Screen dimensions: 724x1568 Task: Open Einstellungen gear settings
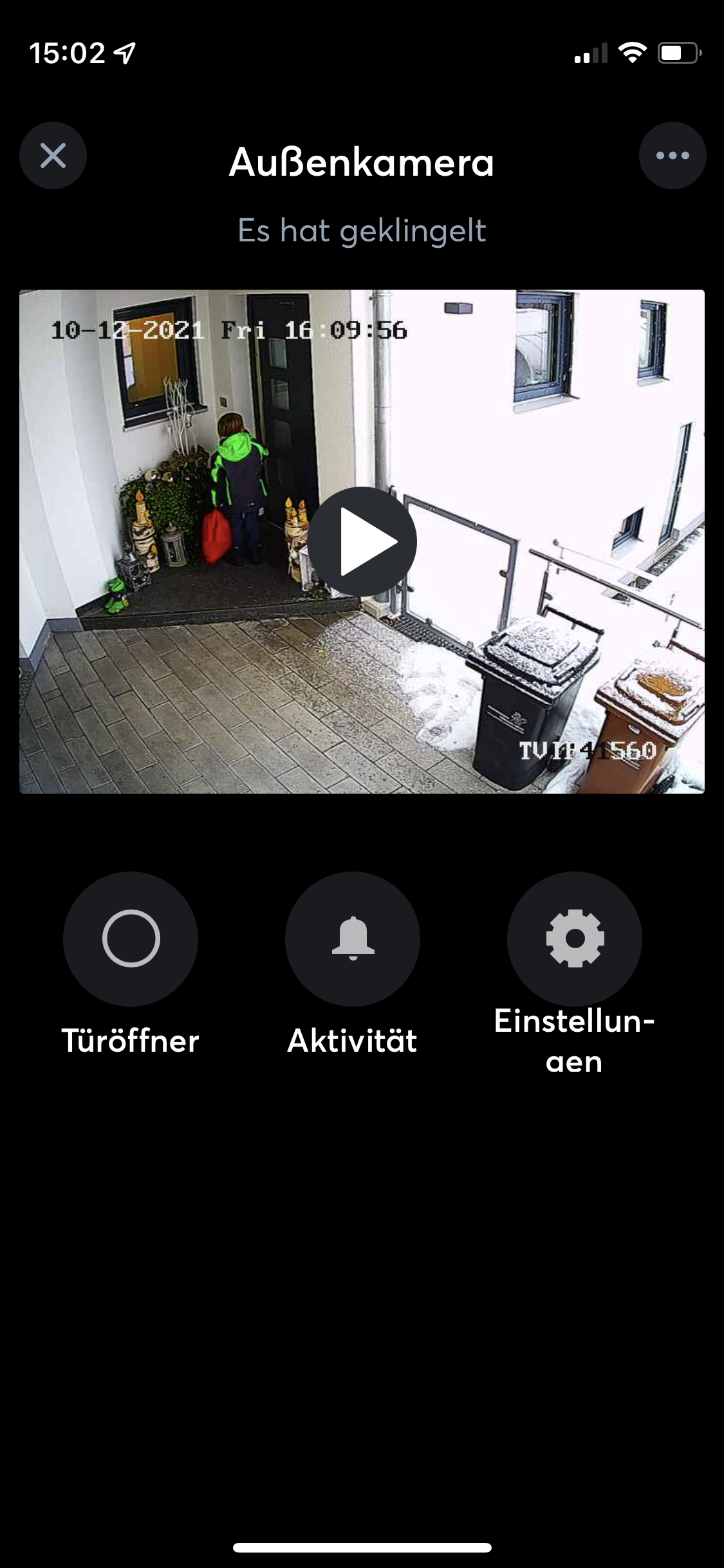(x=575, y=938)
